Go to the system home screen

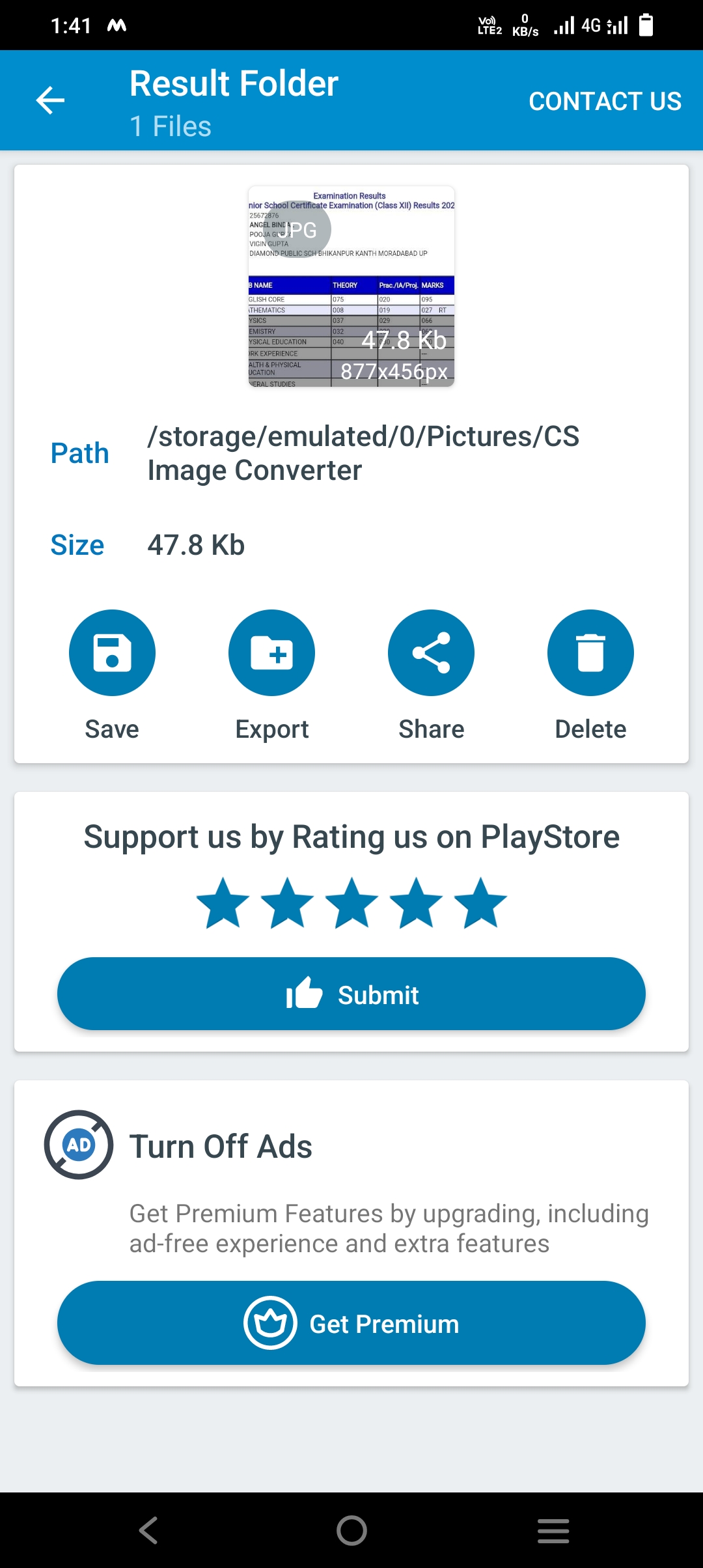point(351,1530)
